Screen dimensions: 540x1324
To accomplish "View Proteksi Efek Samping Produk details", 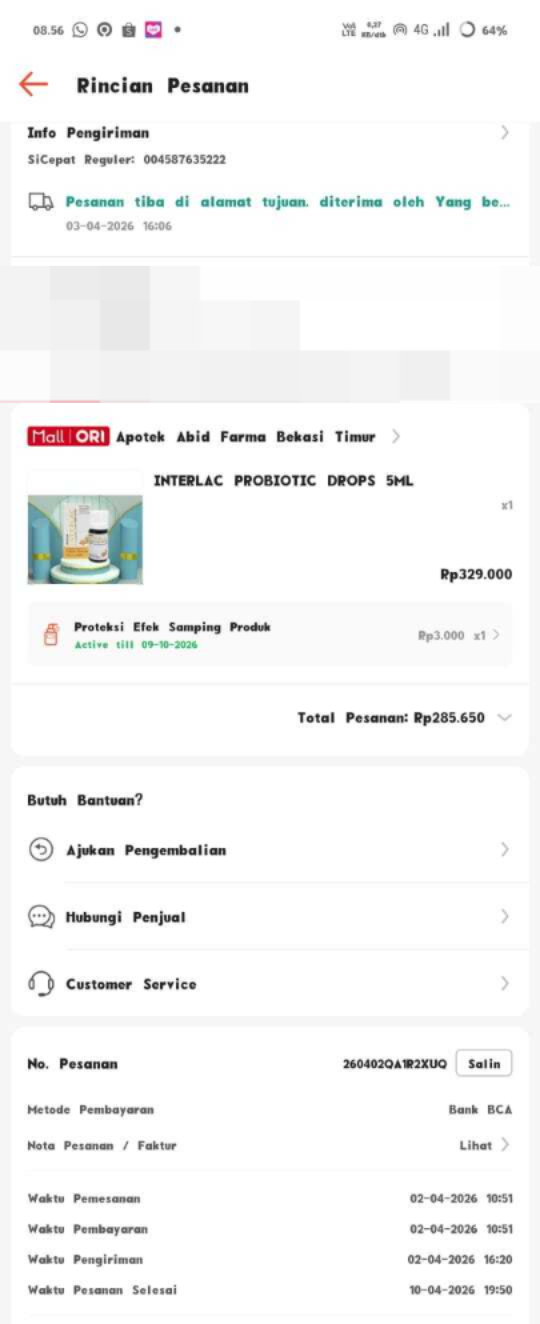I will point(269,634).
